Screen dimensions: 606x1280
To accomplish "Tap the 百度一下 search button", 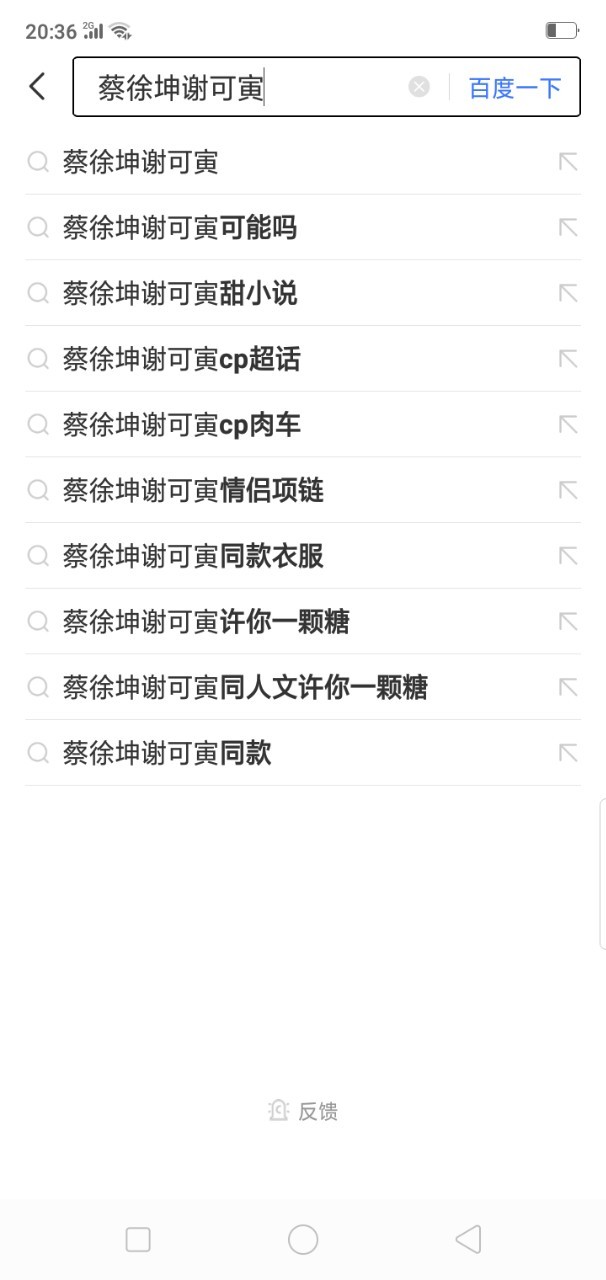I will coord(515,87).
